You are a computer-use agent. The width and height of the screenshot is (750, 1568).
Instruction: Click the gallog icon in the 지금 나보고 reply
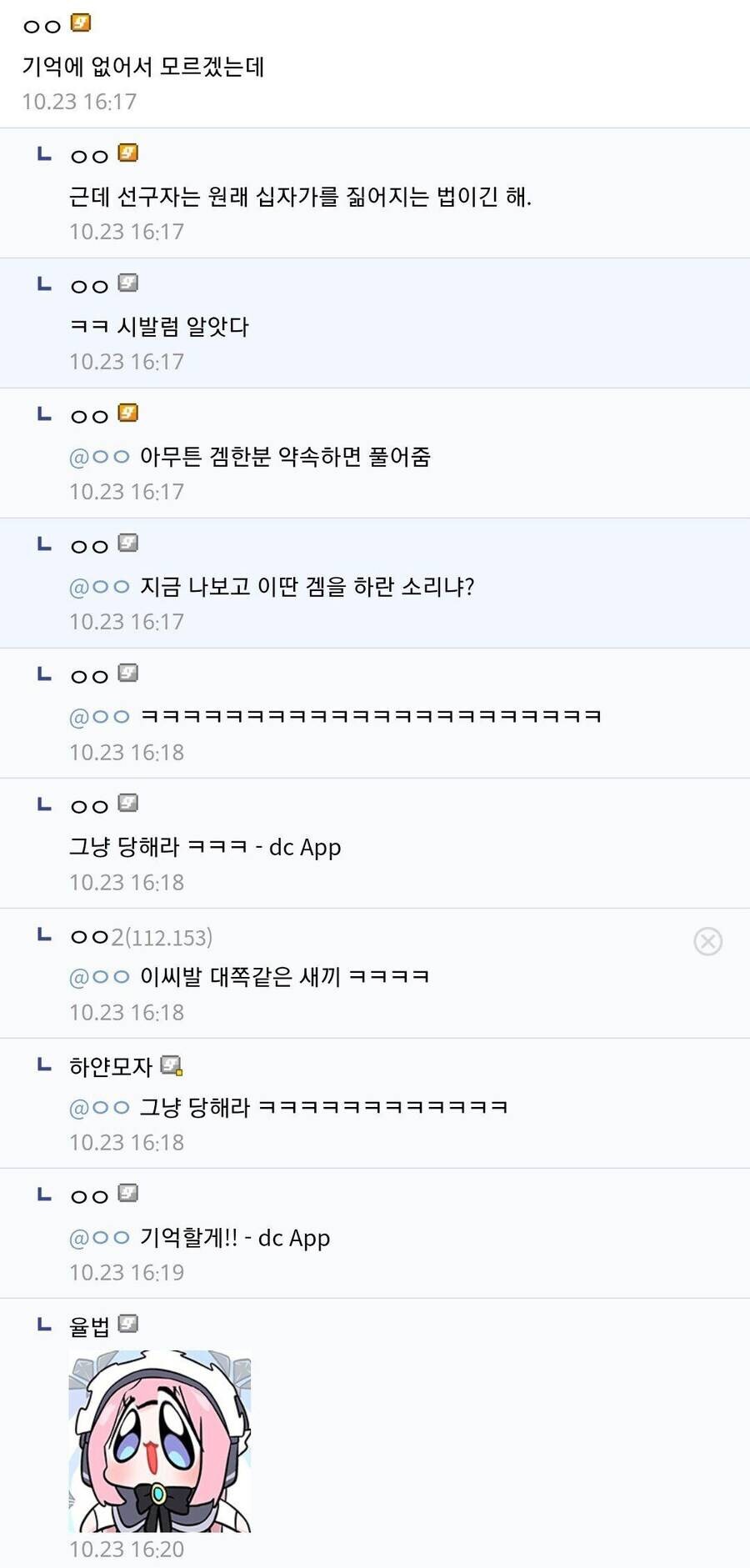(x=127, y=544)
